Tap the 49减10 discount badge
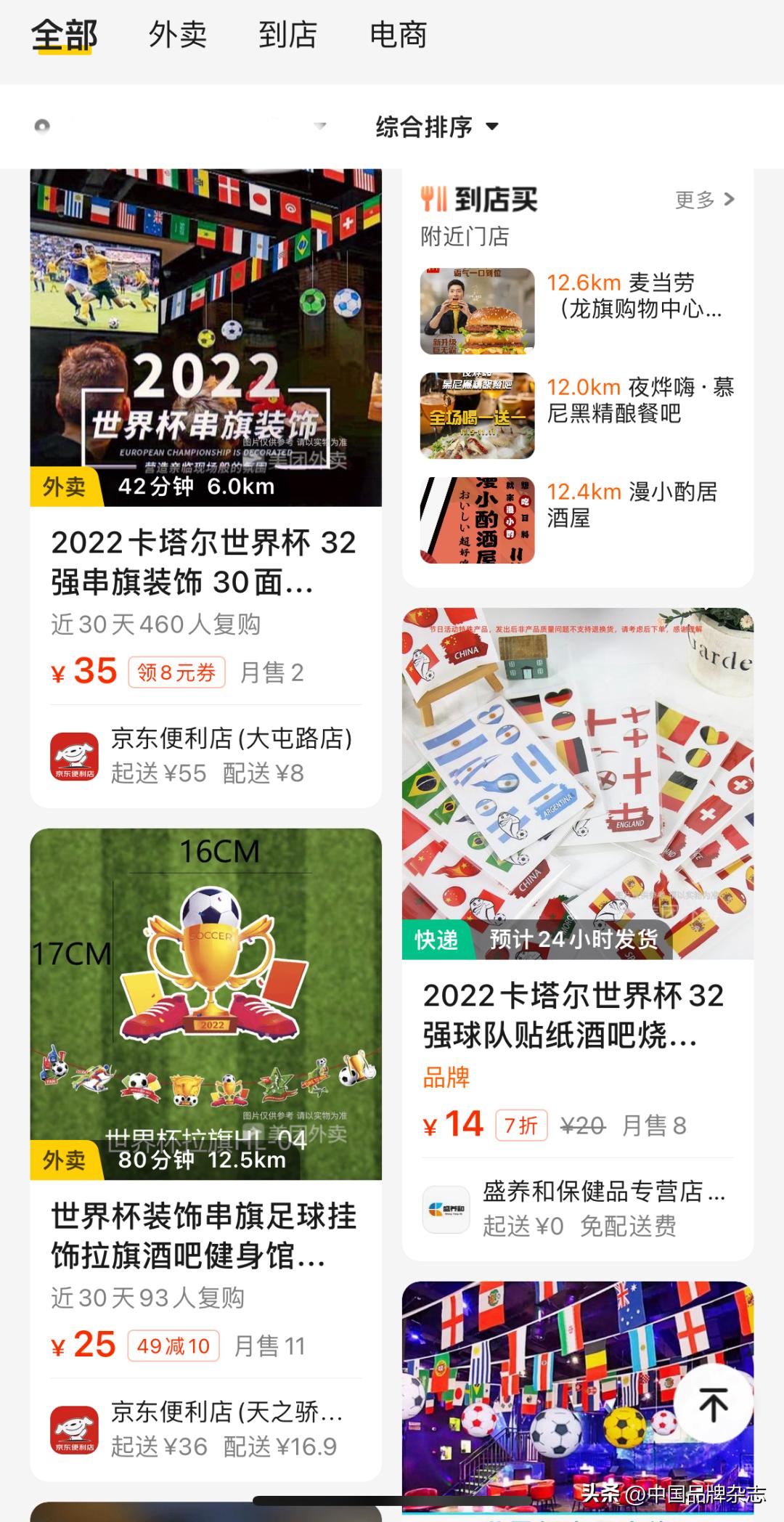 tap(171, 1346)
